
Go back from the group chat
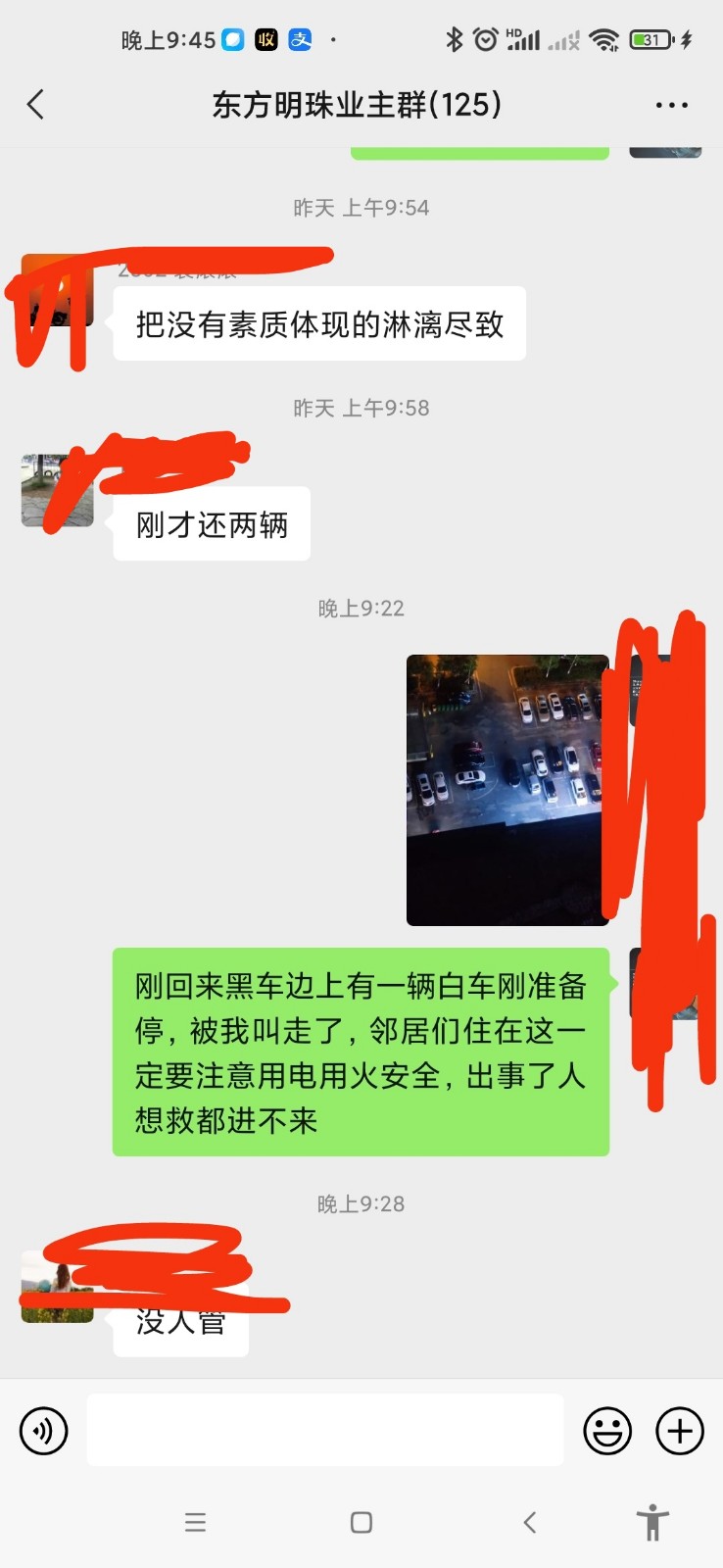[x=35, y=104]
